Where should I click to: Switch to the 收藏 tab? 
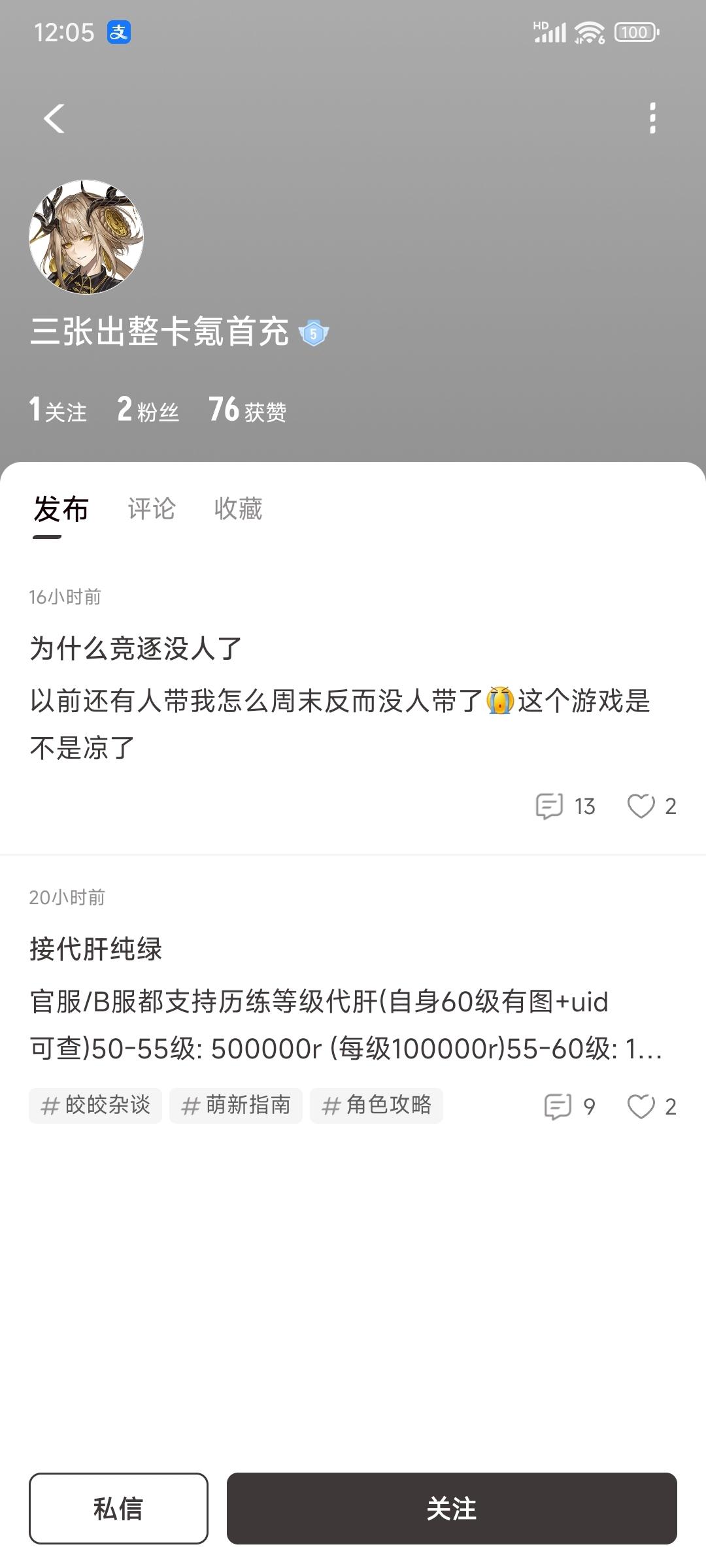[x=238, y=509]
